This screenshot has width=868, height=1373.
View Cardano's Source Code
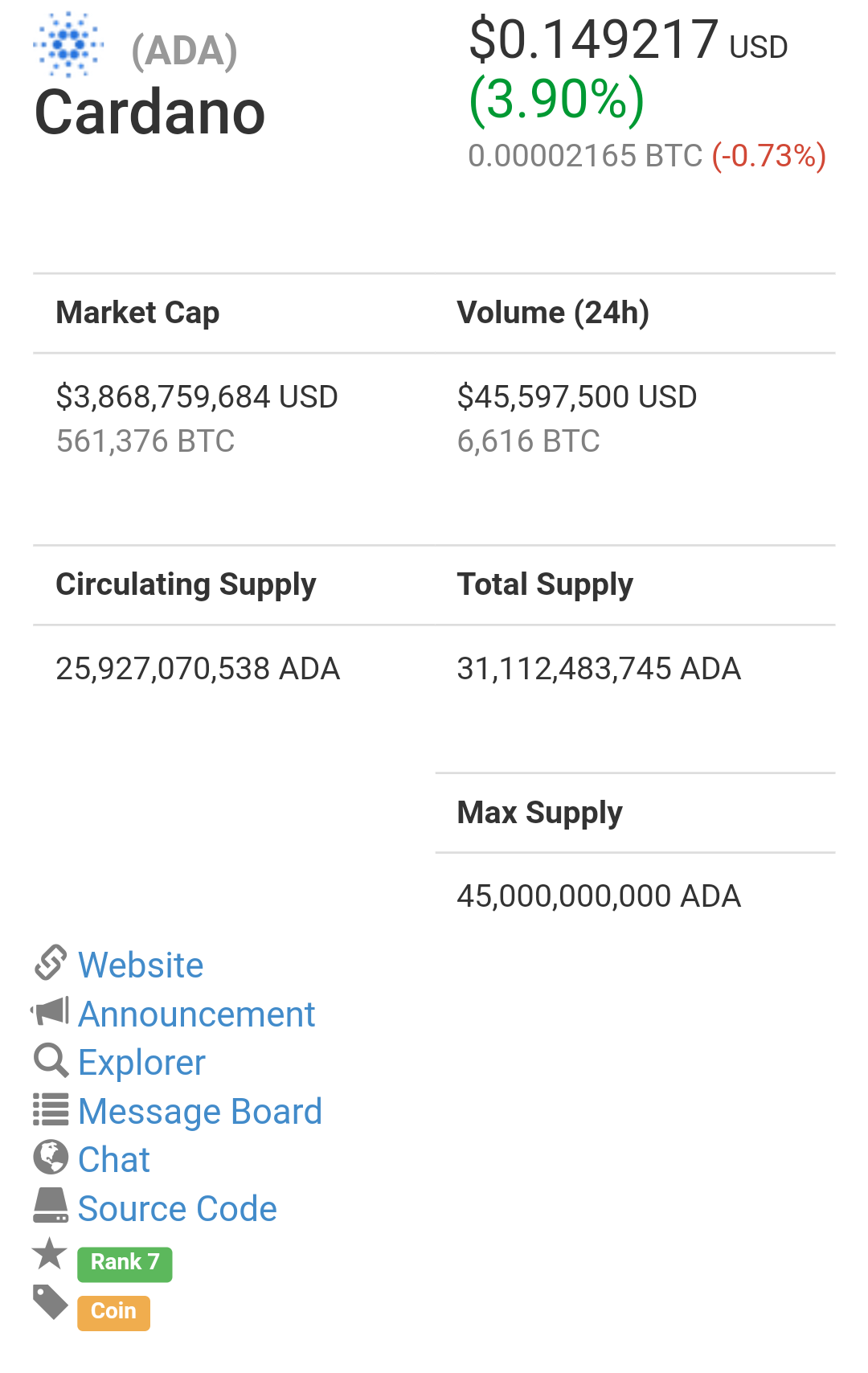pyautogui.click(x=177, y=1209)
